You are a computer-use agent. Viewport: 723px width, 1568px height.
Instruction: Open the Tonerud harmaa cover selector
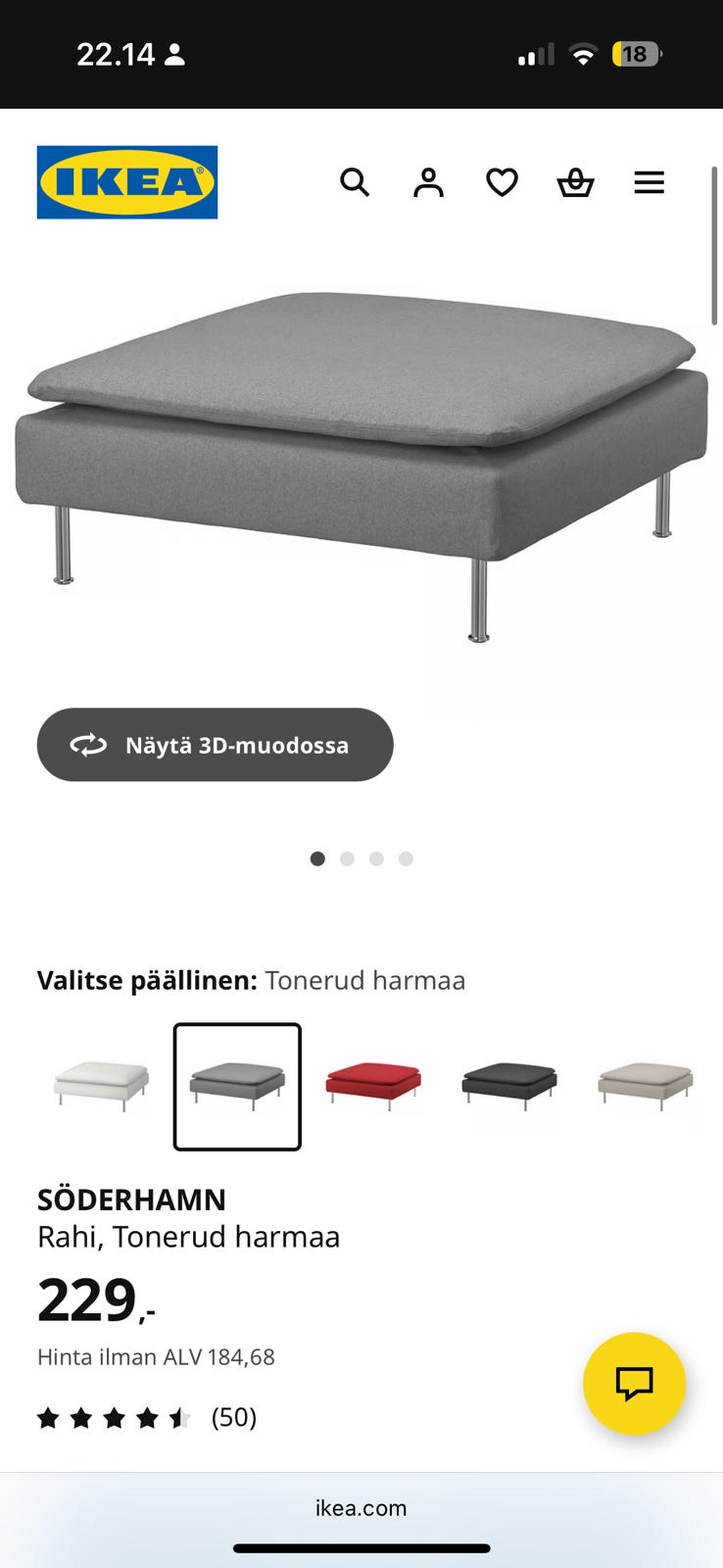(x=237, y=1086)
